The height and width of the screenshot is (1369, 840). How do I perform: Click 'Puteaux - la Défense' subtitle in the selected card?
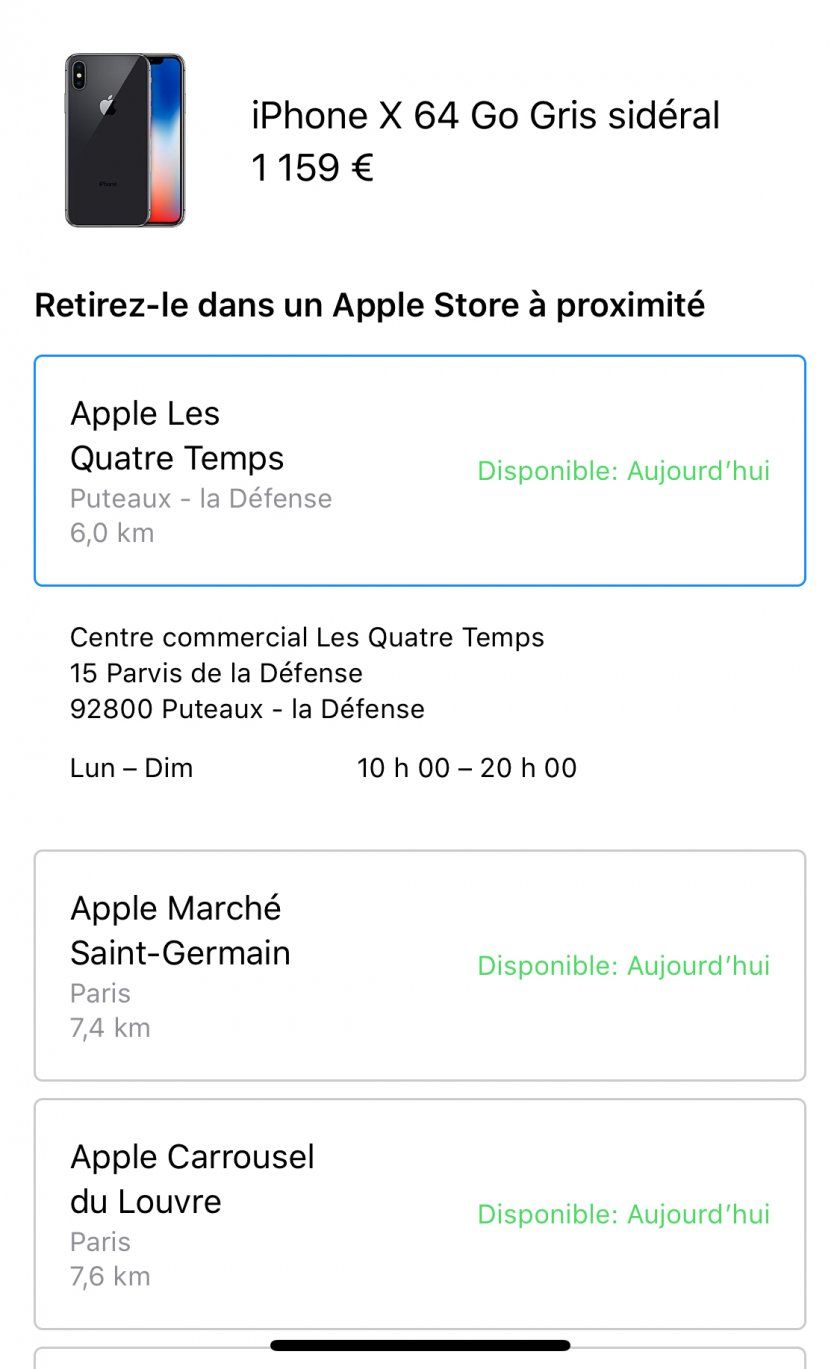[x=200, y=498]
